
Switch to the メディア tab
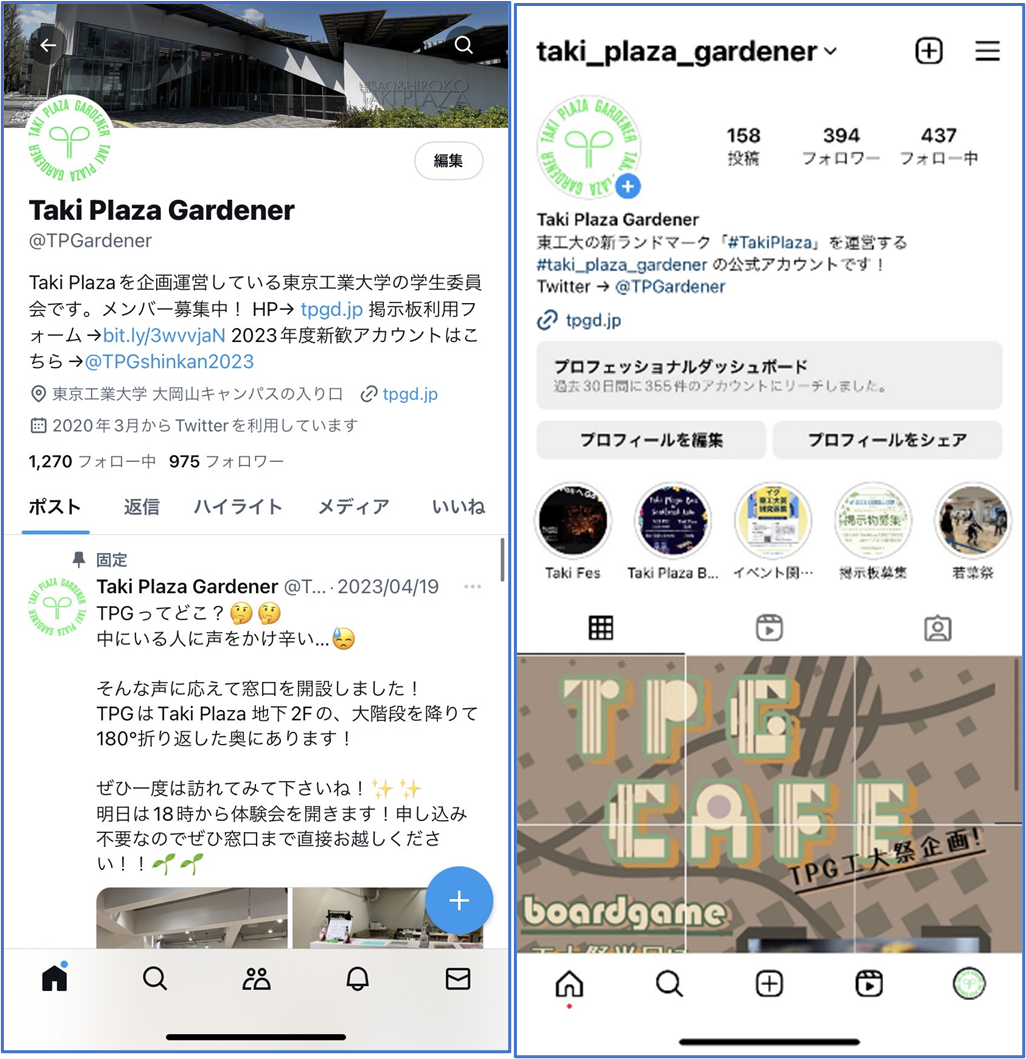coord(353,507)
